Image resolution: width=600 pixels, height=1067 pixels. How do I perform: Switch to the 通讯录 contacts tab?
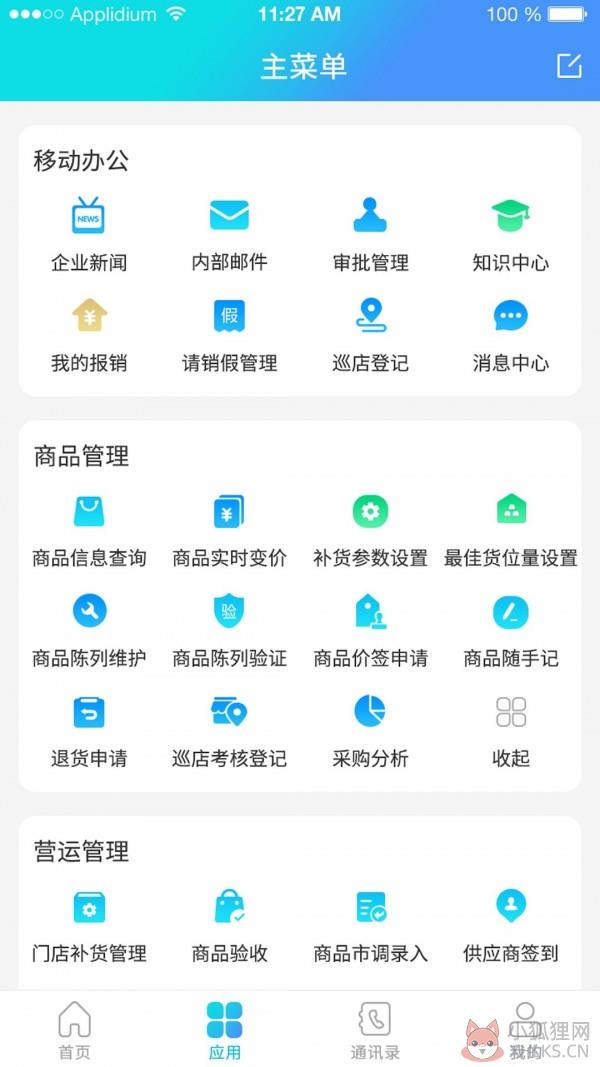click(x=375, y=1030)
